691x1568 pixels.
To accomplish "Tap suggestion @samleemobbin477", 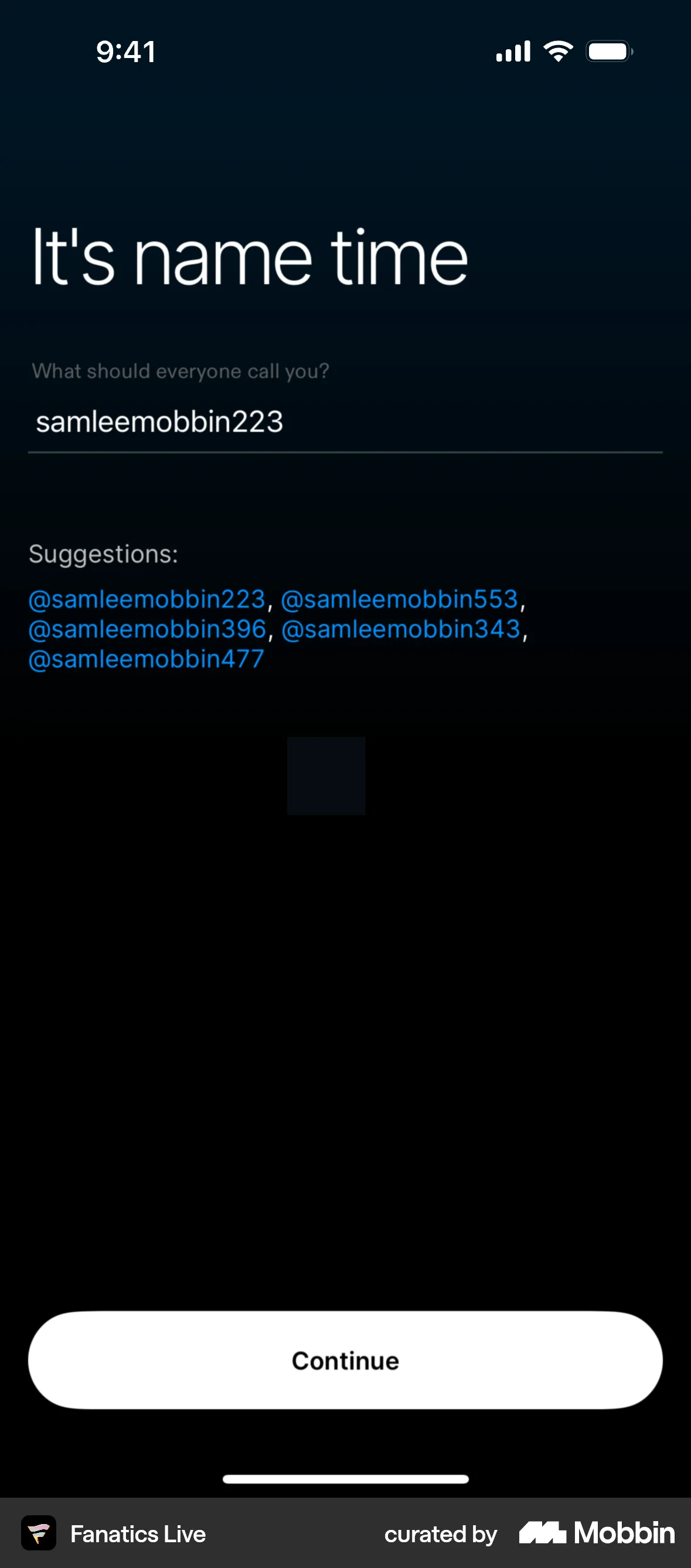I will (146, 659).
